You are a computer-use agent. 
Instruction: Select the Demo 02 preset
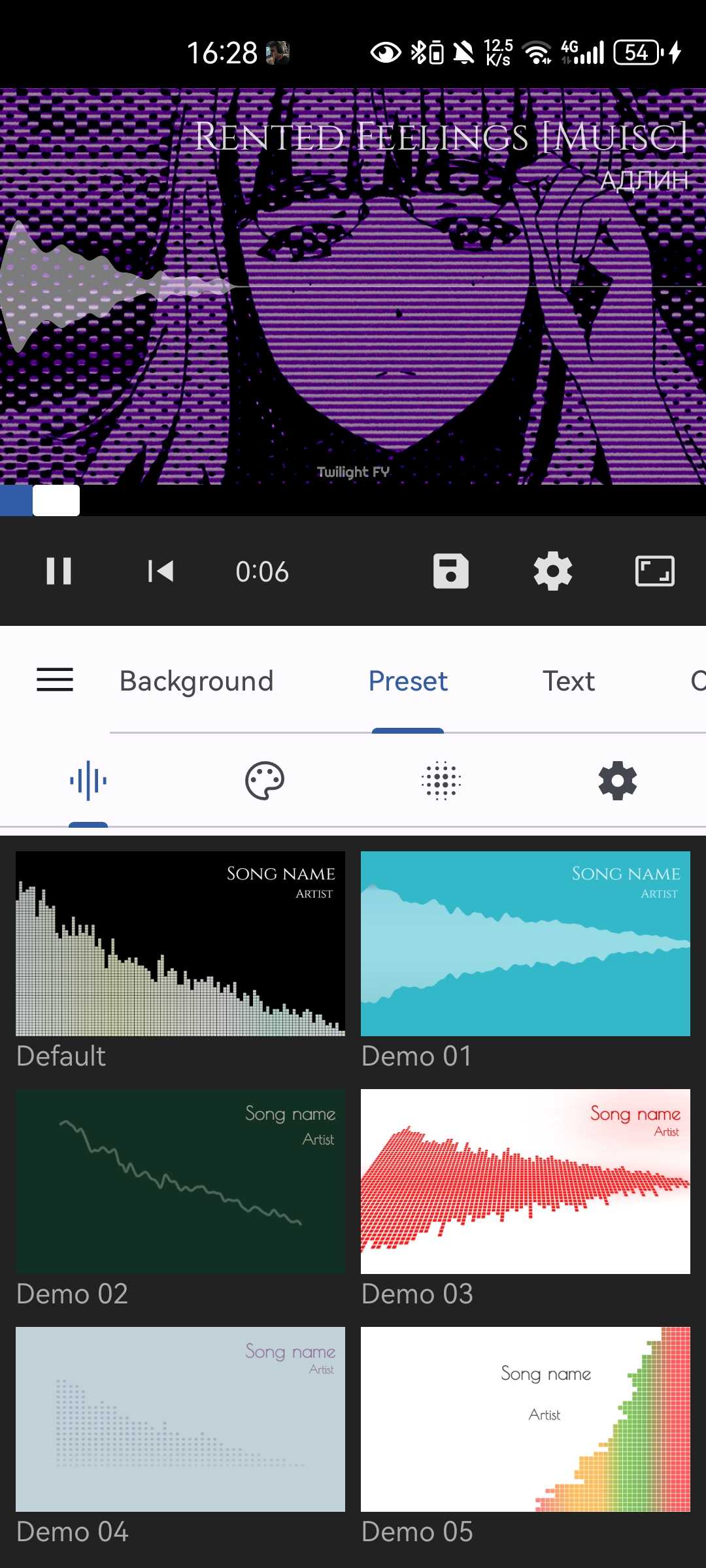pyautogui.click(x=180, y=1181)
